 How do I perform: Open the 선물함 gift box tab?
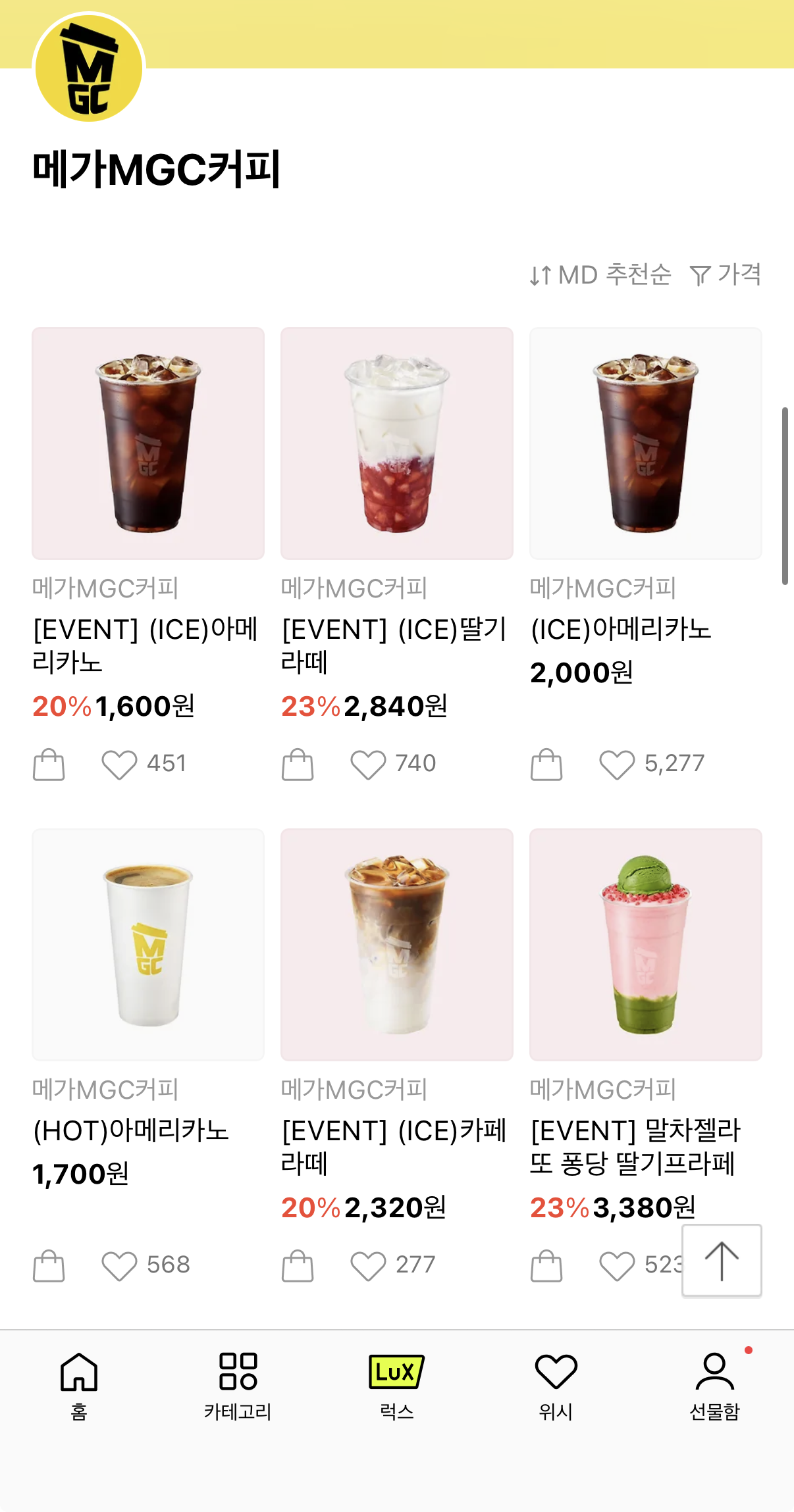coord(715,1384)
